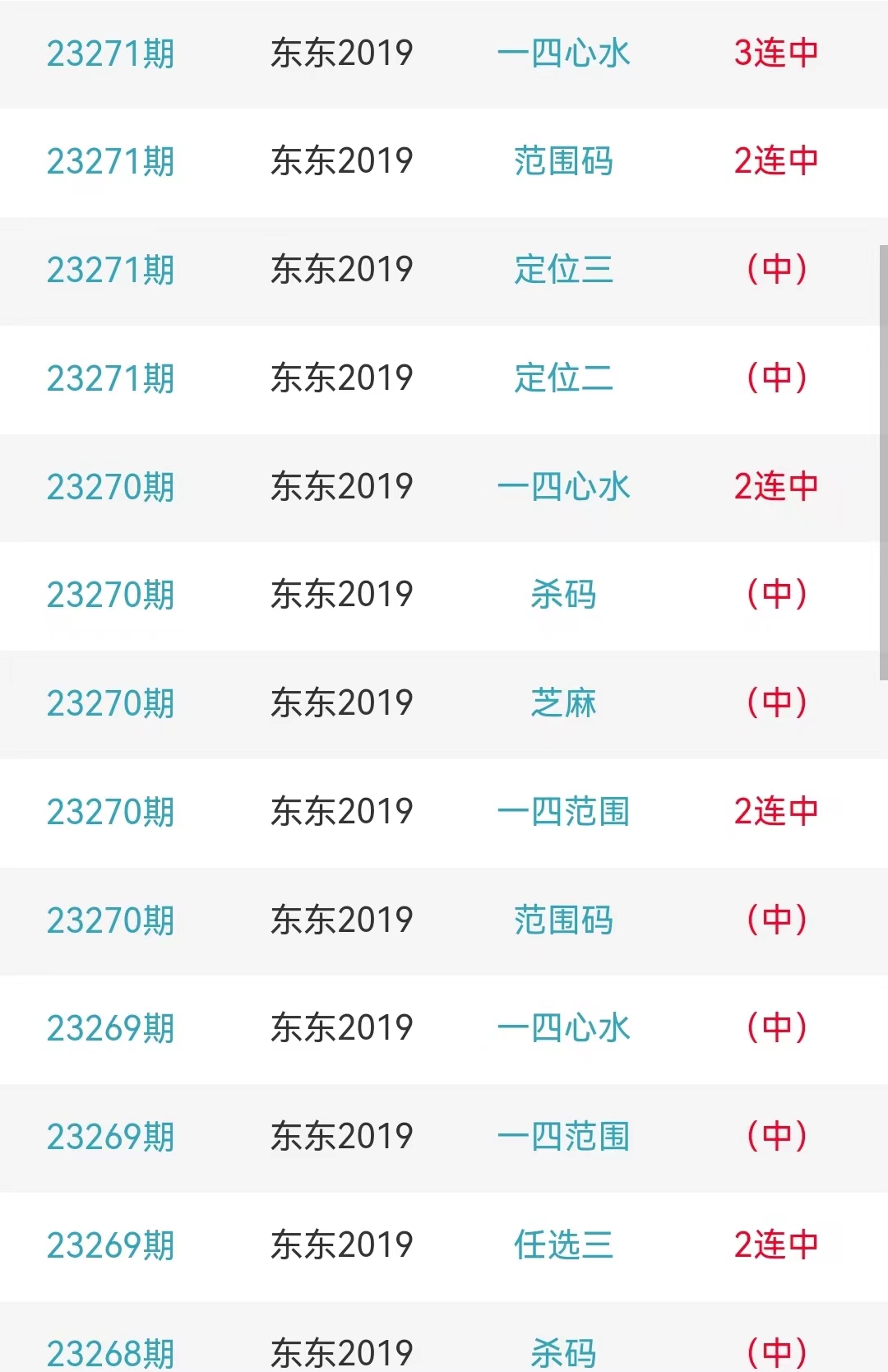Open the 23270期 一四心水 entry

point(563,487)
